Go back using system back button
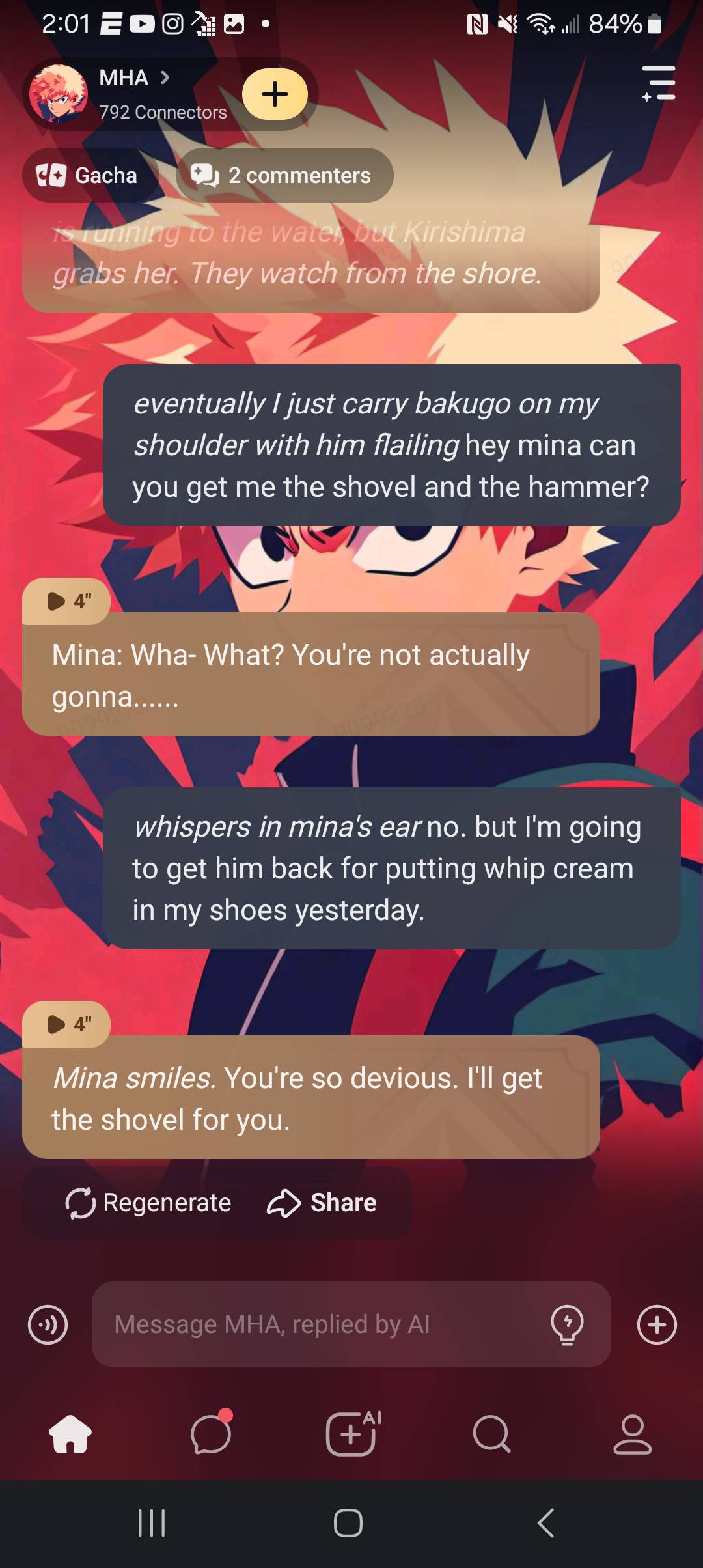 545,1523
